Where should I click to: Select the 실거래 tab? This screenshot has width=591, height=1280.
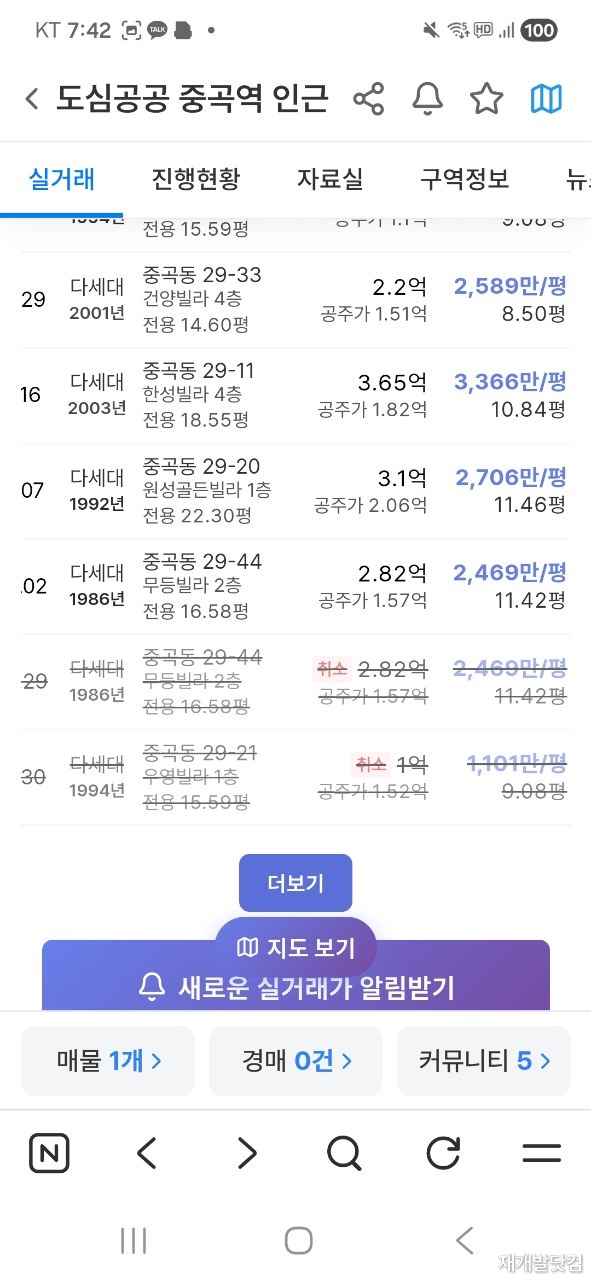tap(62, 179)
